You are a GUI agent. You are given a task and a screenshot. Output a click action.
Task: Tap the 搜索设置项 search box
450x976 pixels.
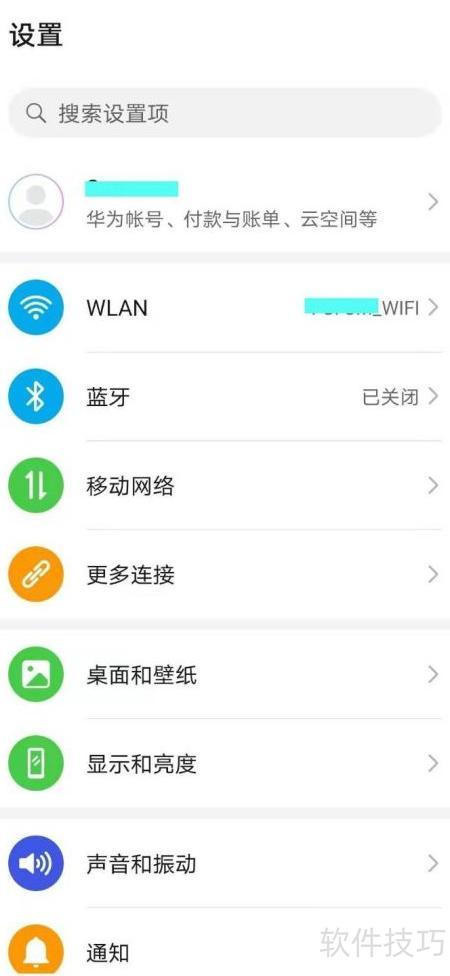(x=225, y=113)
